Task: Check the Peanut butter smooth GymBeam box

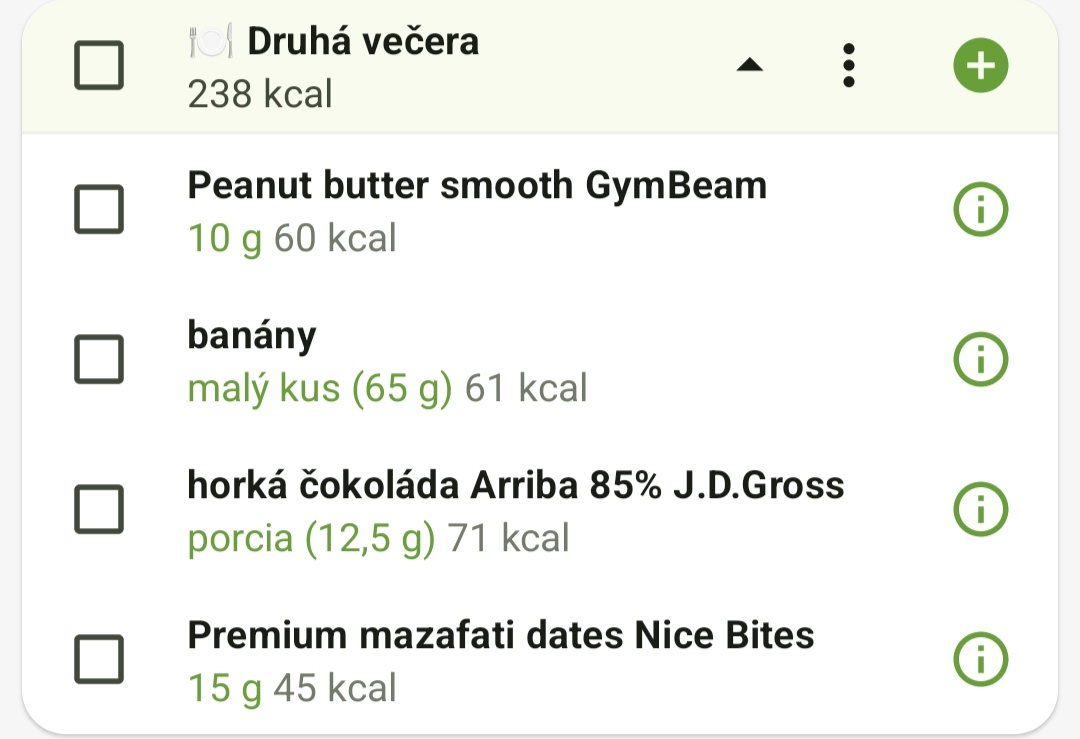Action: point(99,210)
